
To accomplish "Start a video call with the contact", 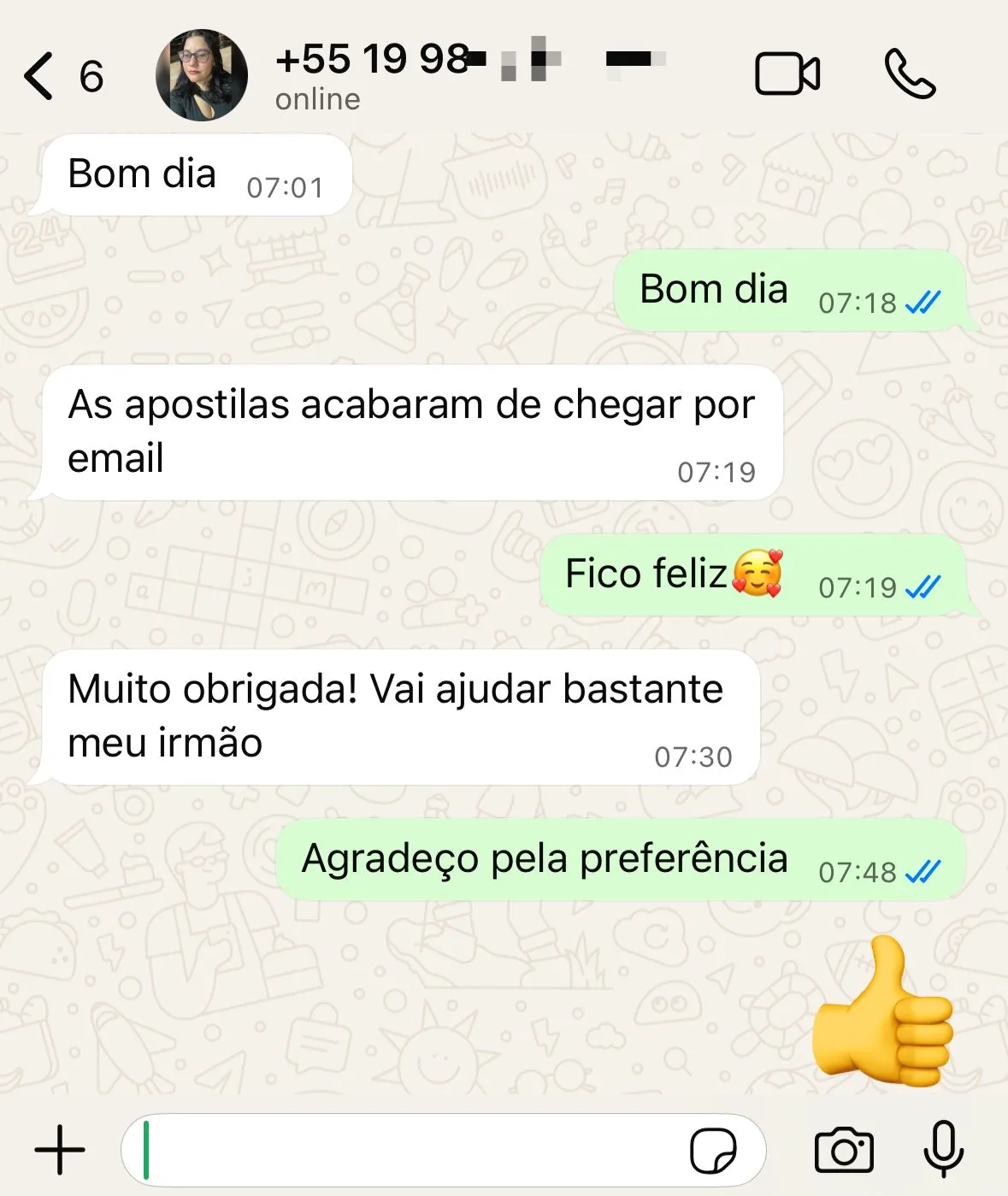I will click(788, 74).
